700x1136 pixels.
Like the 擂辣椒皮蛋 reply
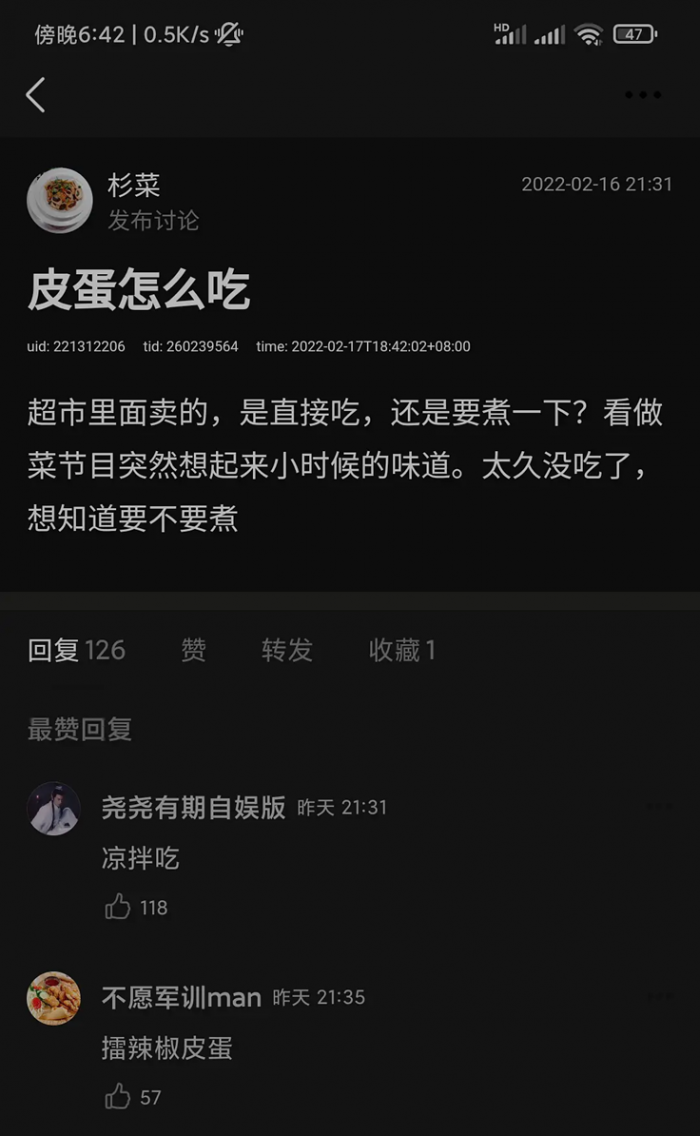tap(119, 1097)
